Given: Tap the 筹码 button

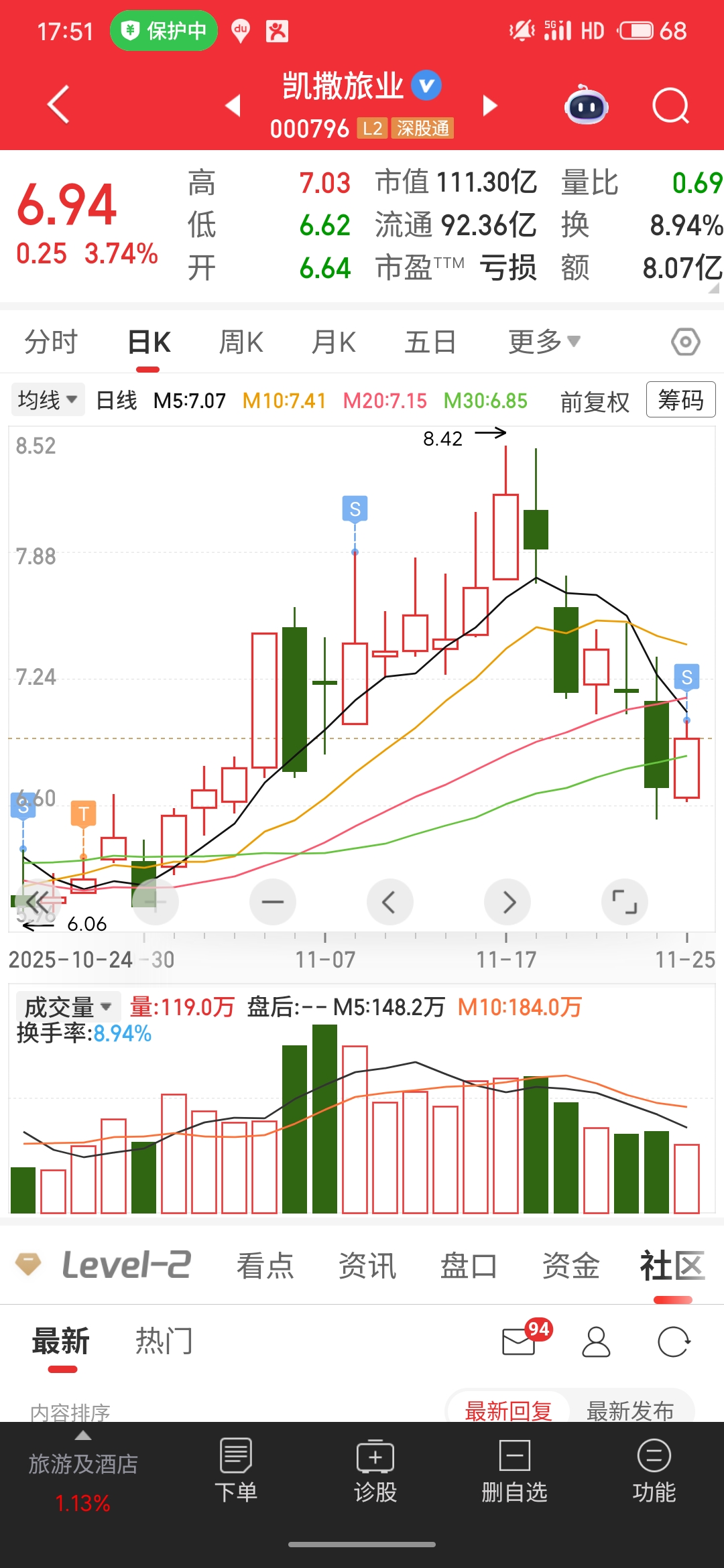Looking at the screenshot, I should point(680,400).
